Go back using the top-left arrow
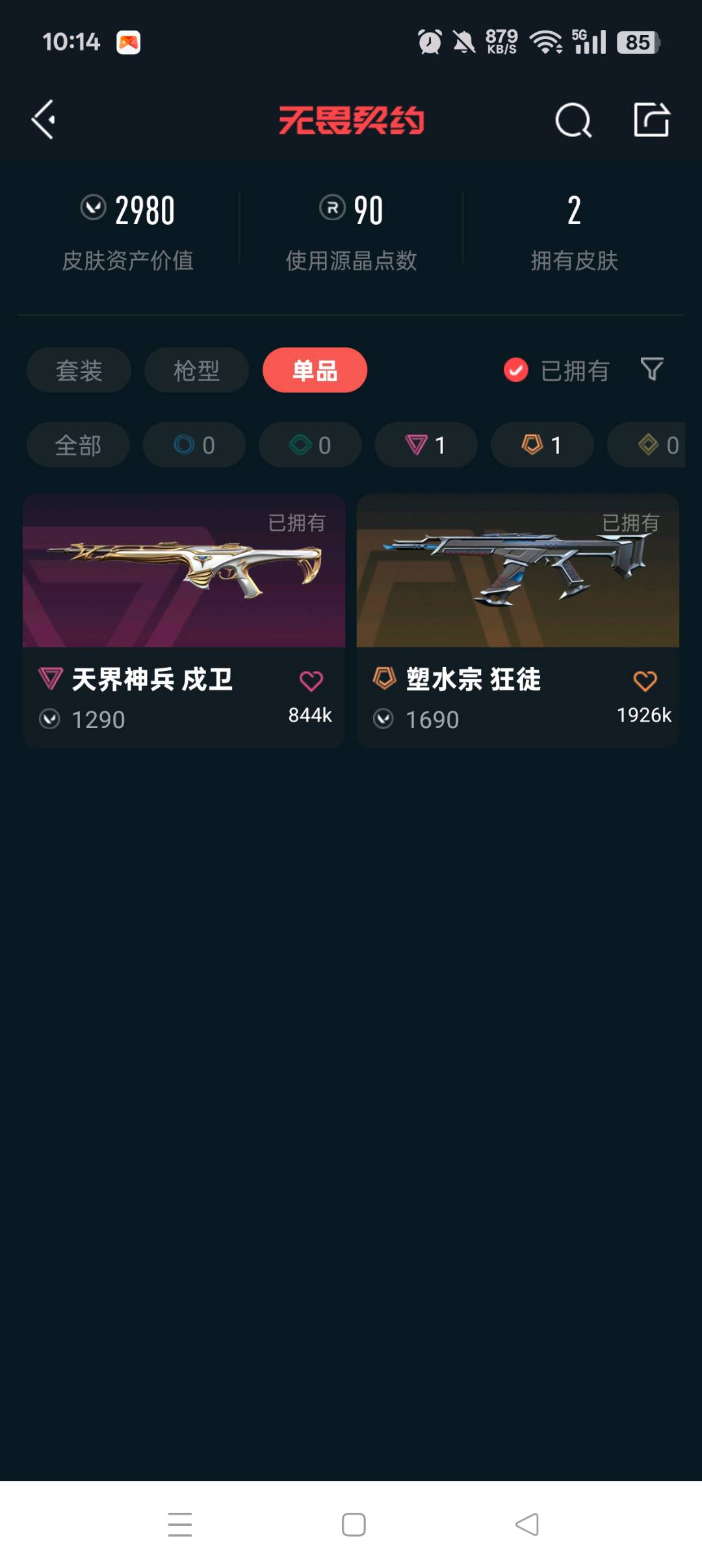702x1568 pixels. coord(44,120)
